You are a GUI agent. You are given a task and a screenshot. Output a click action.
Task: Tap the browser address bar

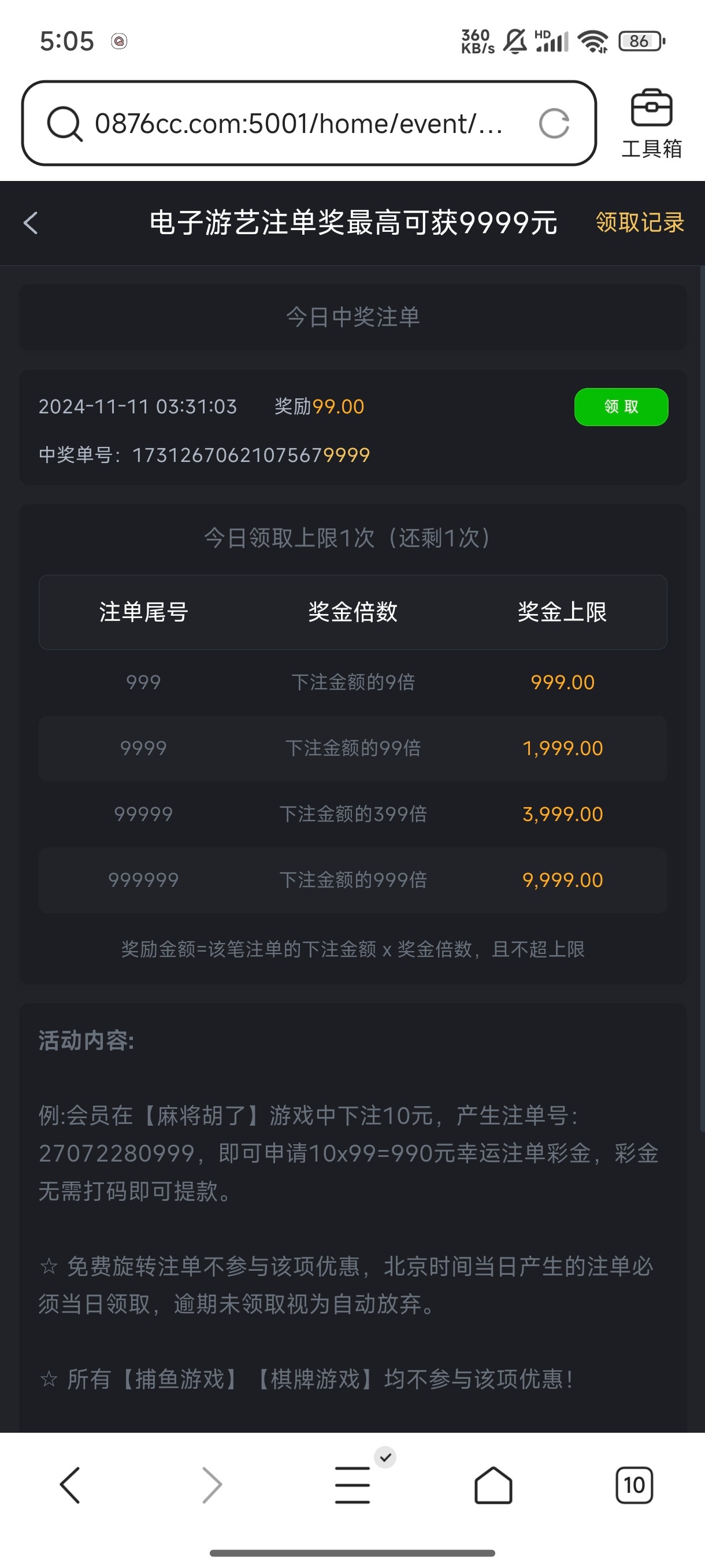298,124
